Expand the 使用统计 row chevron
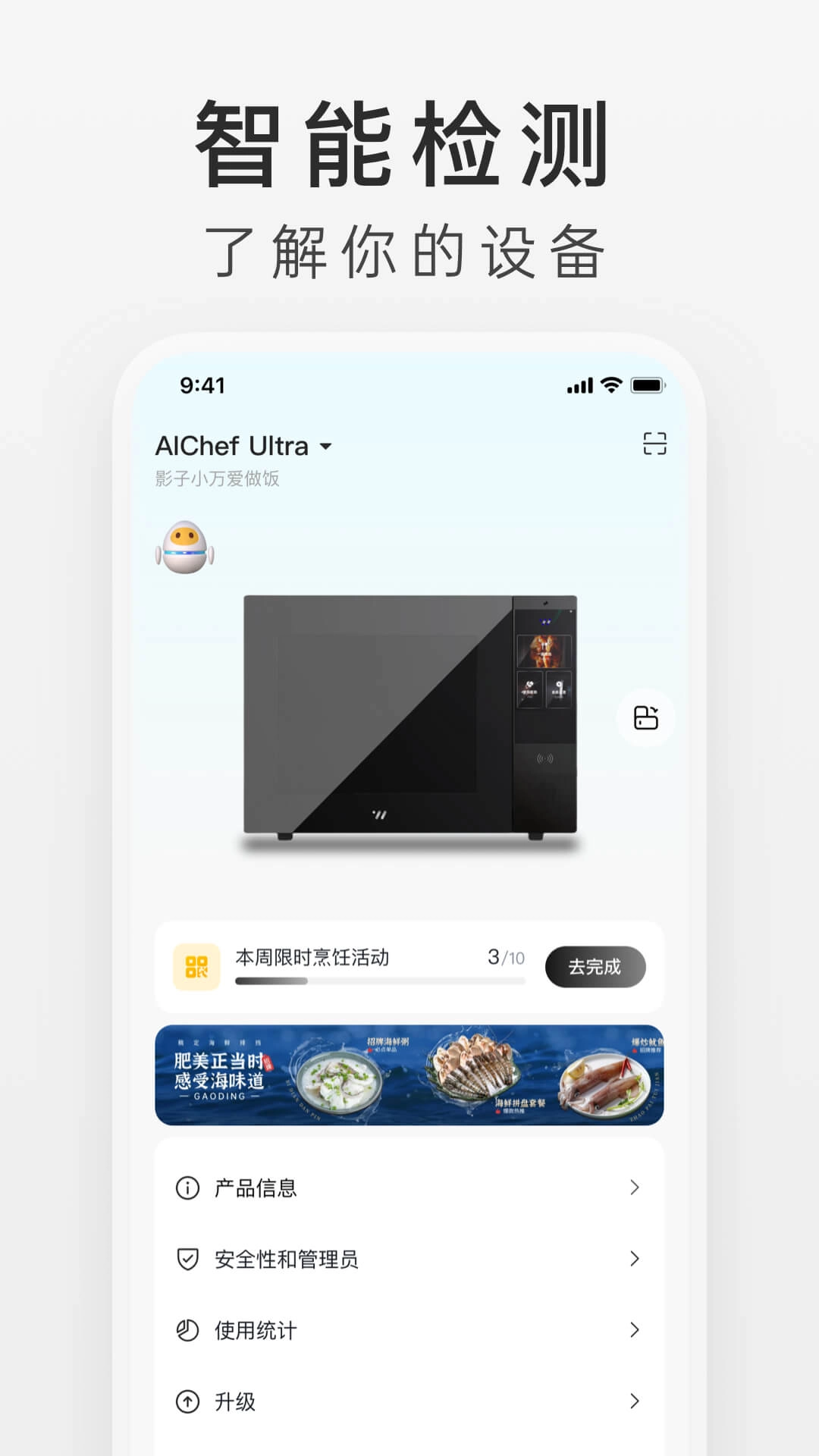Screen dimensions: 819x1456 pos(634,1330)
